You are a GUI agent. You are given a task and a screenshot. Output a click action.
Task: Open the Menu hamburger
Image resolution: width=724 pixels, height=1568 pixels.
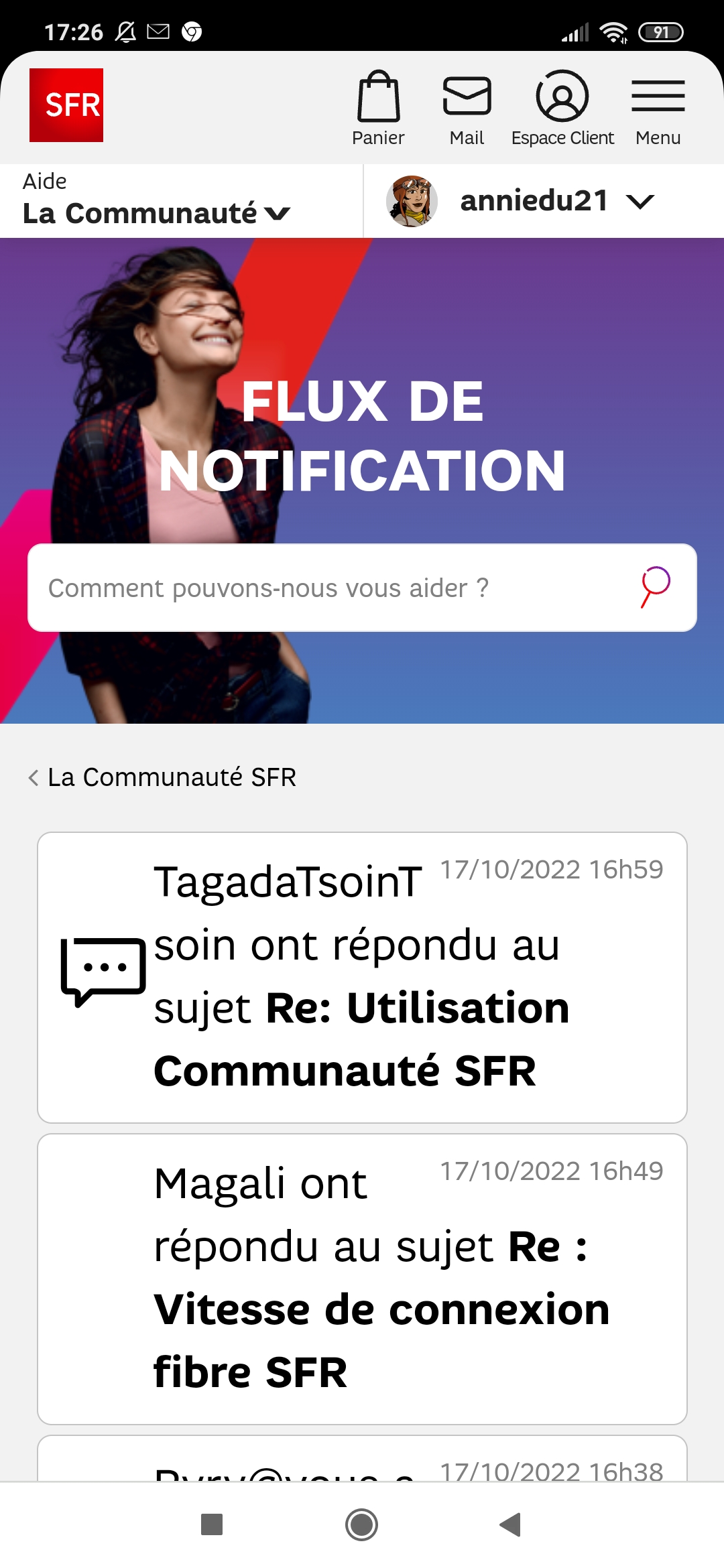tap(658, 107)
